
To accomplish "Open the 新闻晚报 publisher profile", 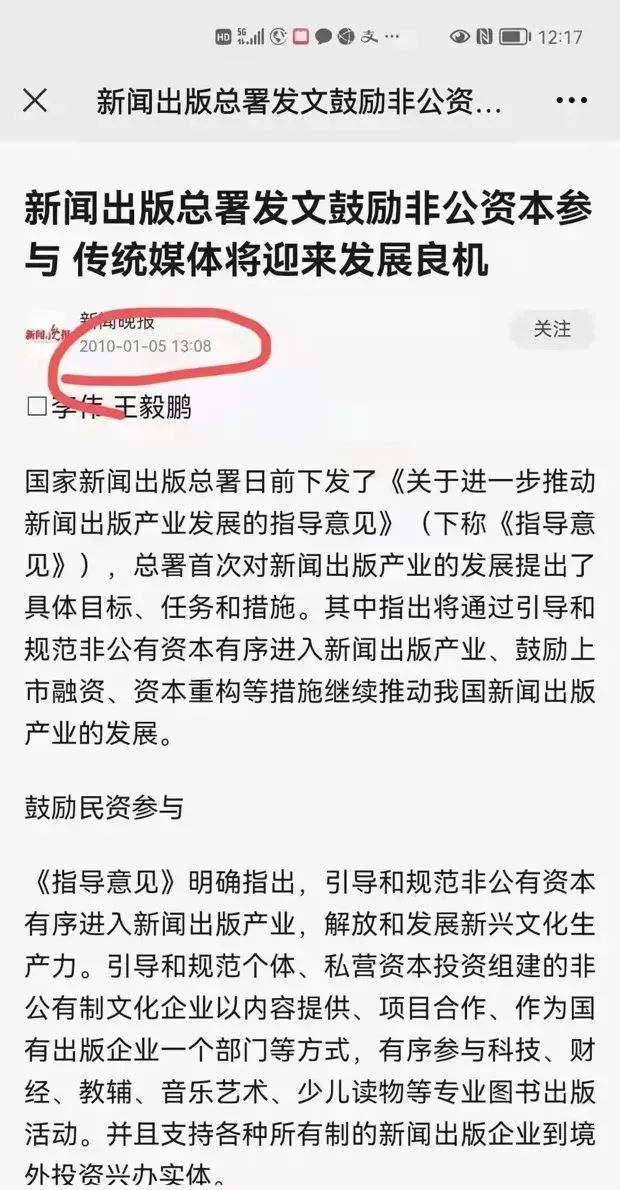I will [118, 322].
